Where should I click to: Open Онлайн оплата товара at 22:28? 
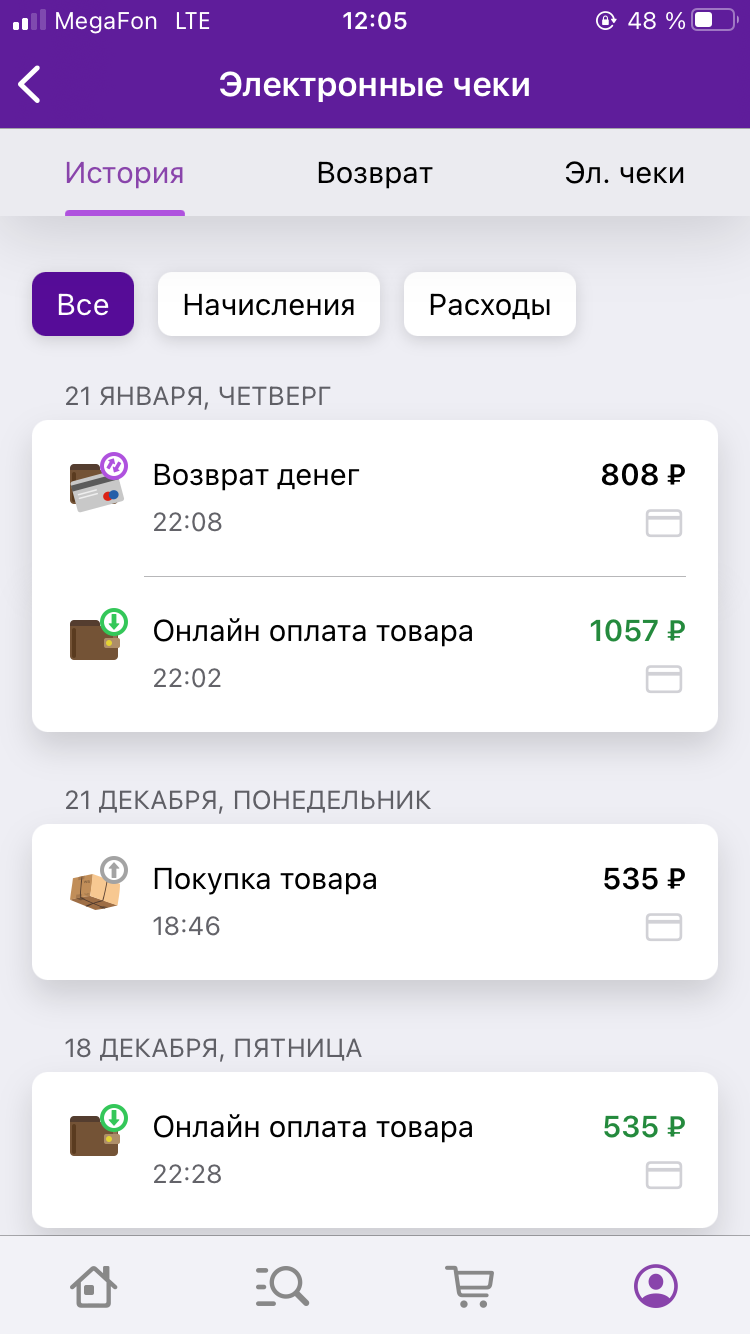pyautogui.click(x=375, y=1150)
